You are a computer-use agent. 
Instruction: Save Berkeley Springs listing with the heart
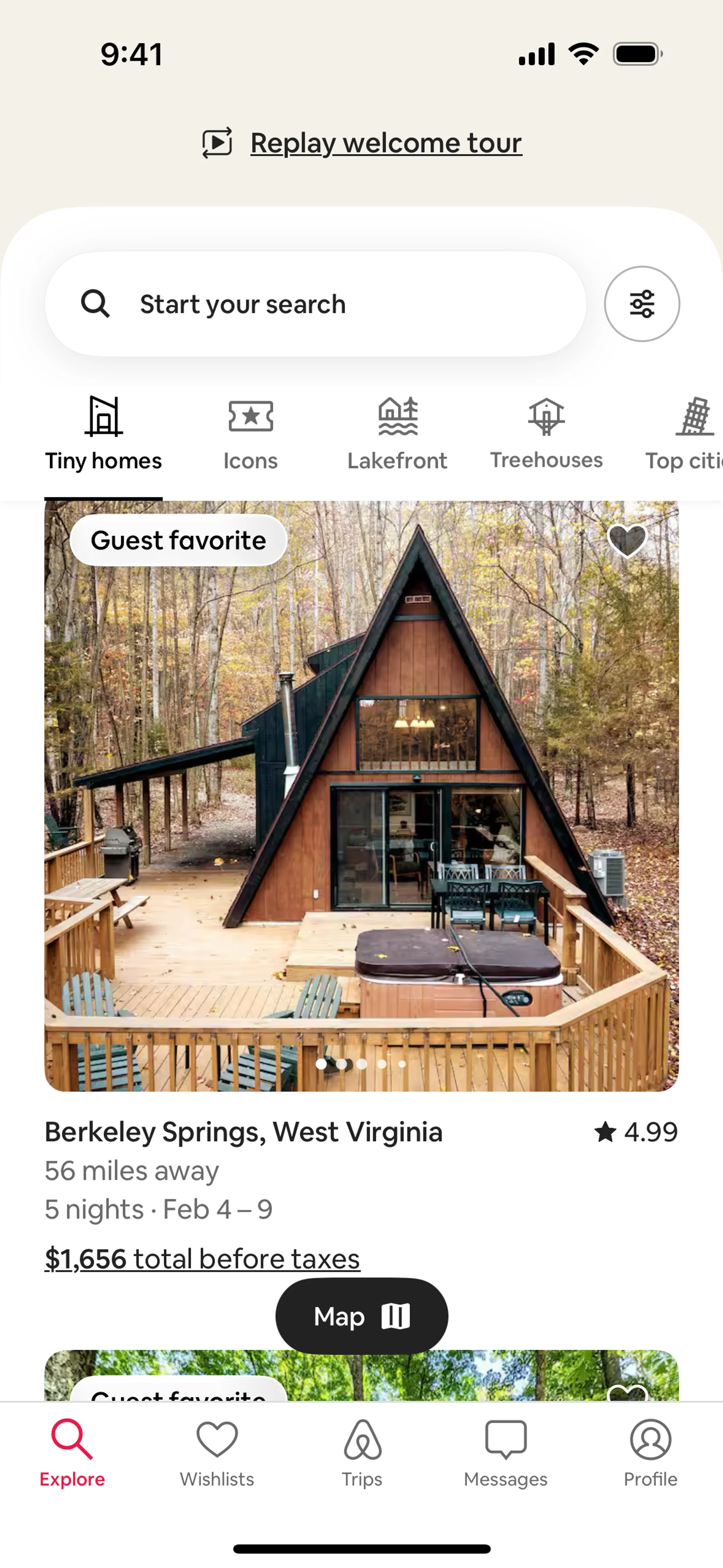coord(627,540)
